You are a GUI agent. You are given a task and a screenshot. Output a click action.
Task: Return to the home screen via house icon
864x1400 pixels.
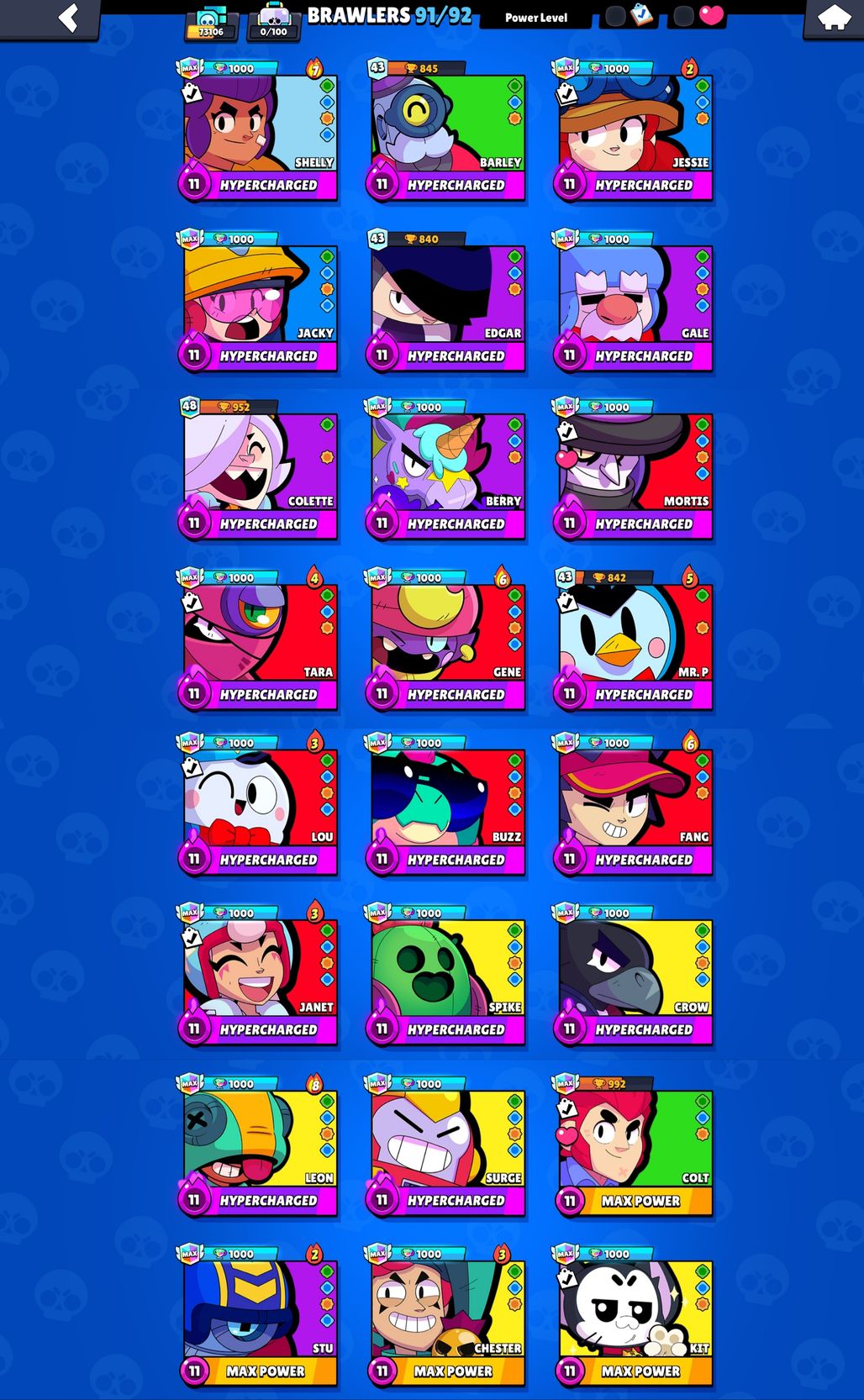833,18
